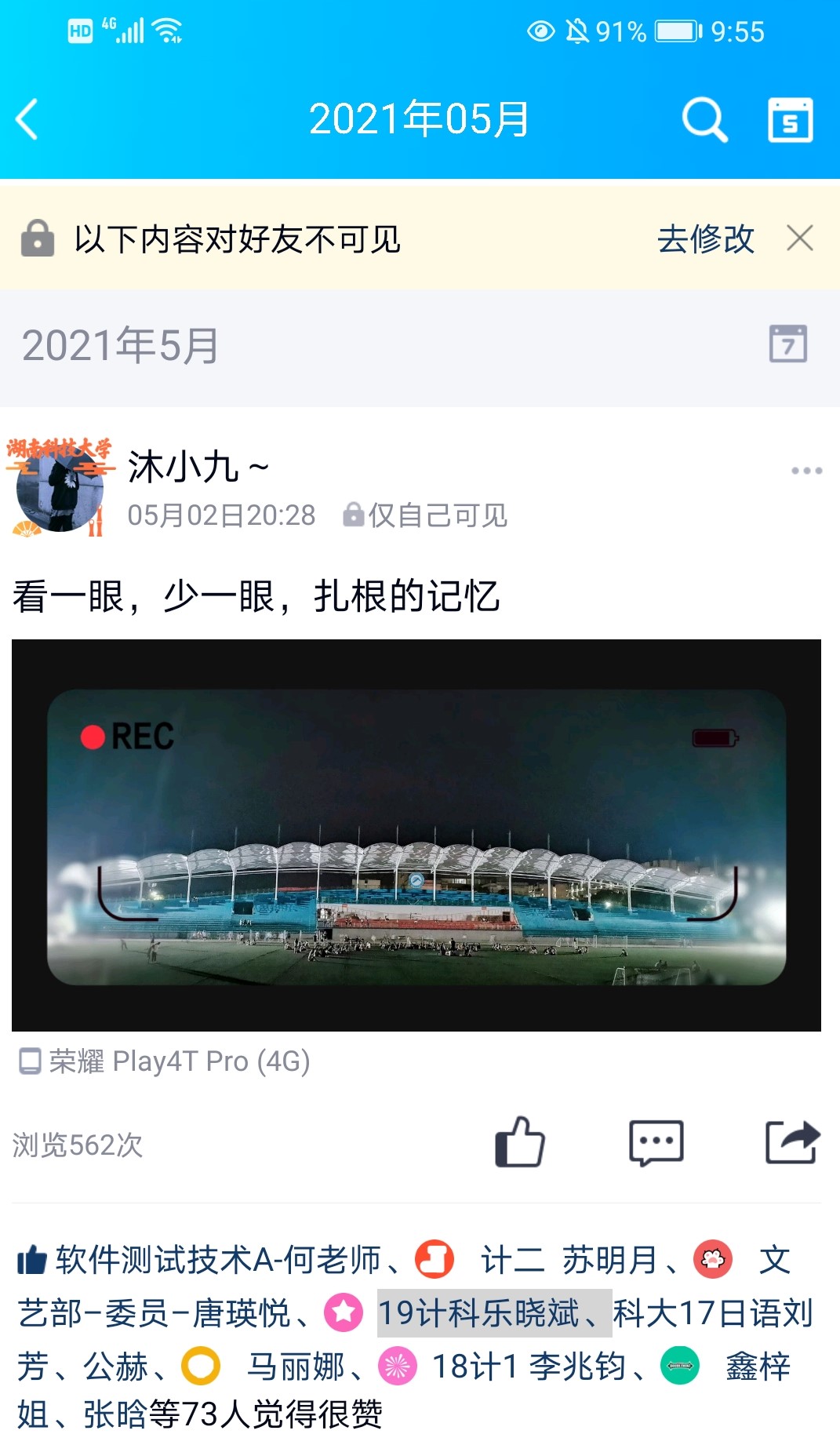View the stadium photo in the post
The height and width of the screenshot is (1445, 840).
pos(416,835)
